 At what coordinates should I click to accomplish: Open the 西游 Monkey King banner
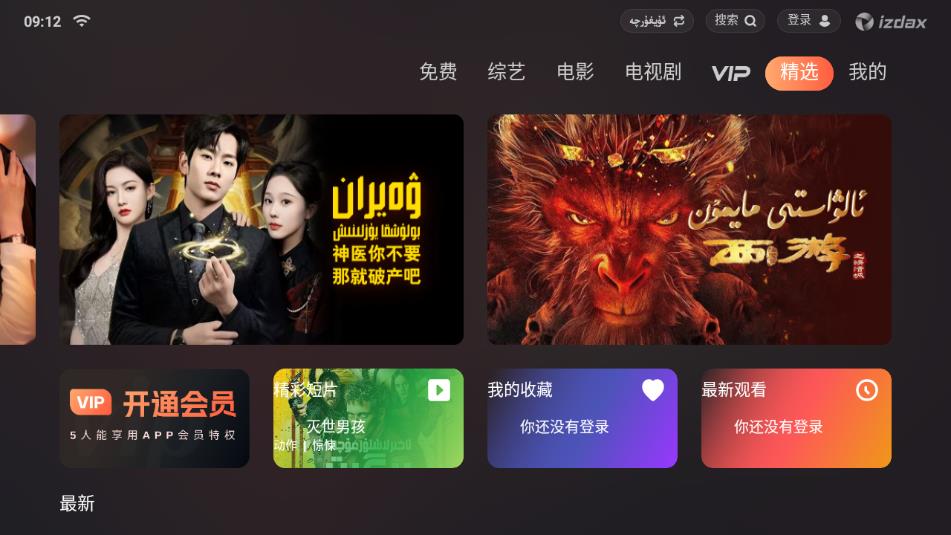689,229
